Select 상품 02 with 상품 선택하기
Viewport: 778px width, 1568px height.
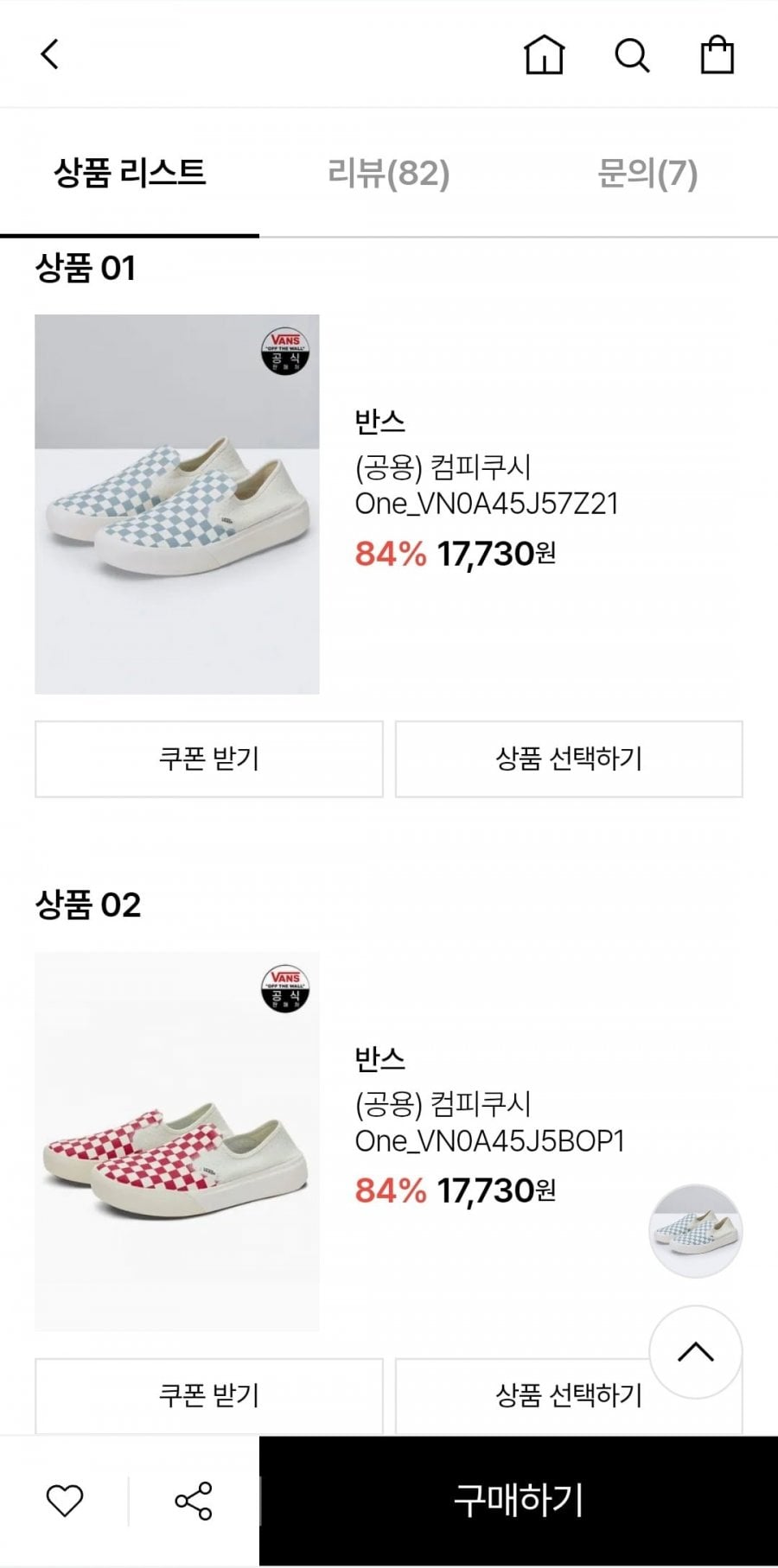point(519,1395)
